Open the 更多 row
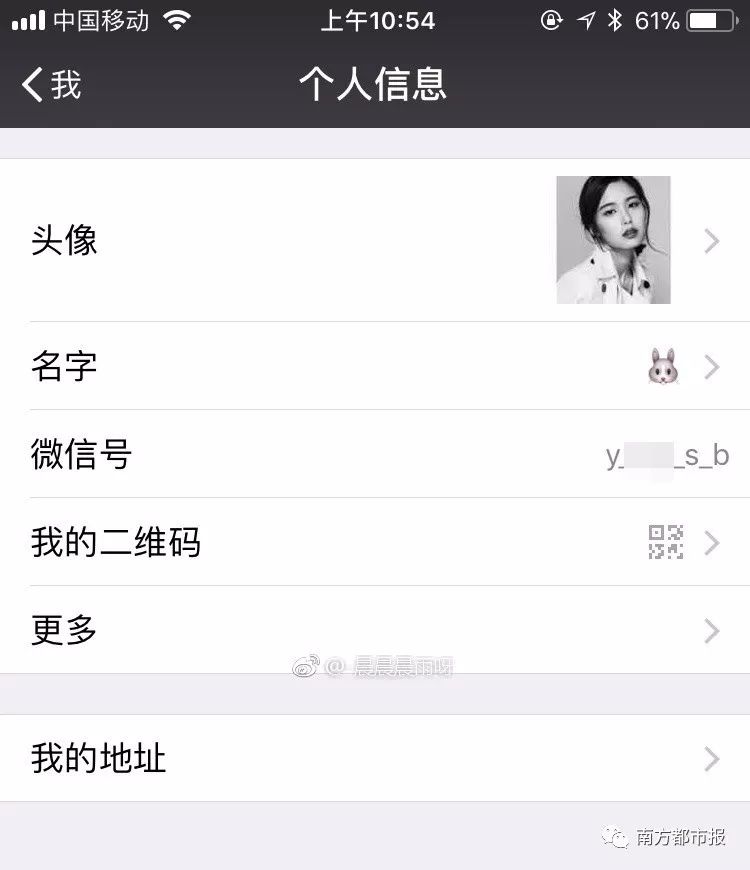 point(375,630)
